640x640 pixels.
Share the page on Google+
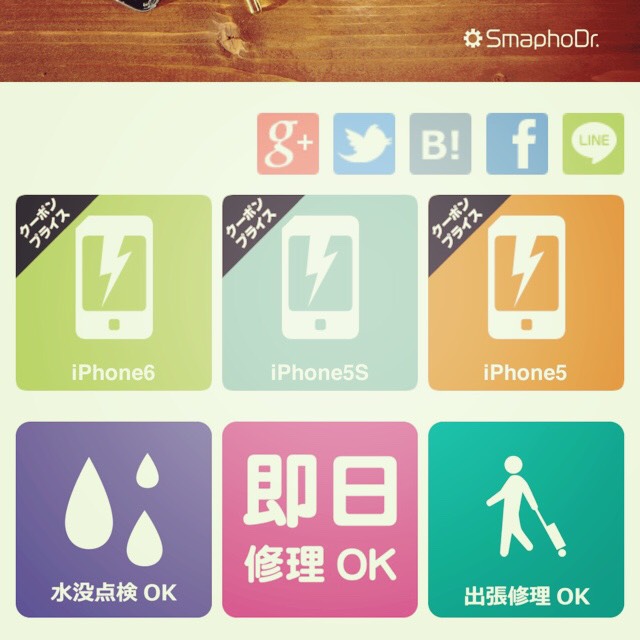[288, 144]
